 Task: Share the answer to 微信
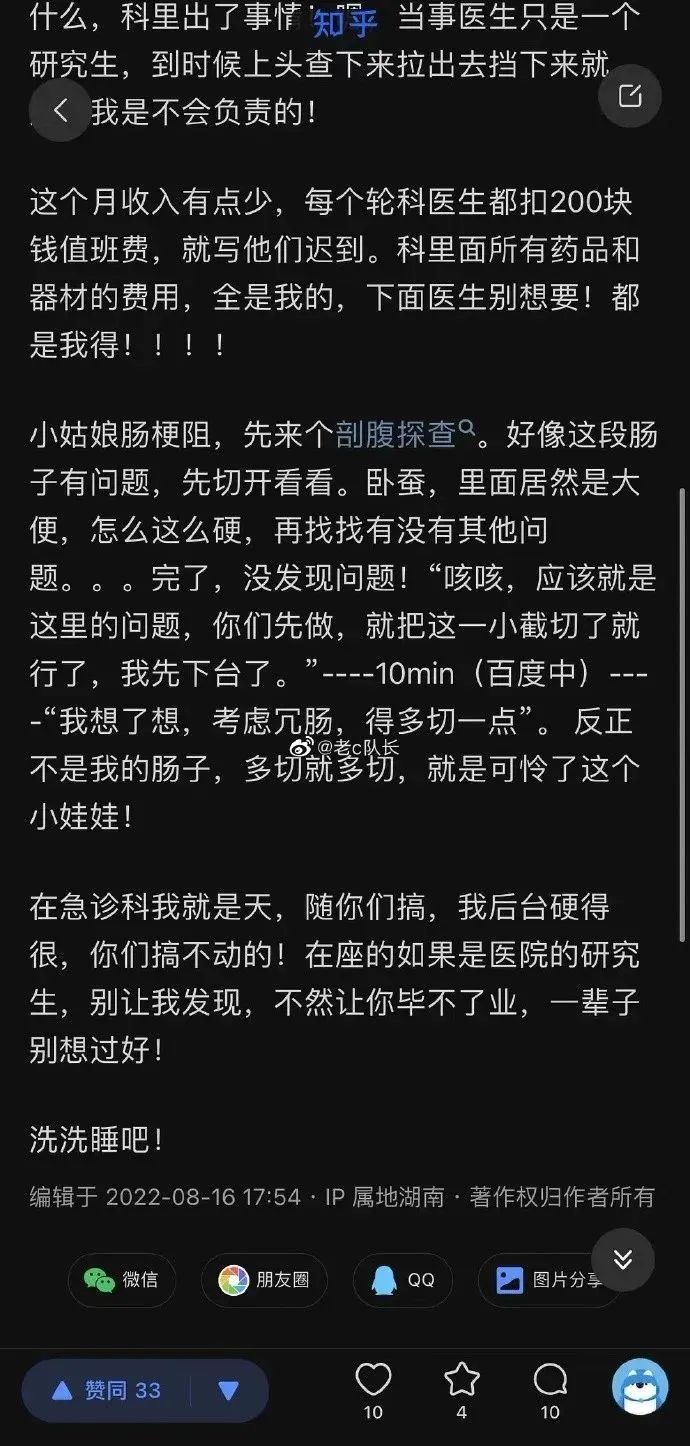(121, 1279)
